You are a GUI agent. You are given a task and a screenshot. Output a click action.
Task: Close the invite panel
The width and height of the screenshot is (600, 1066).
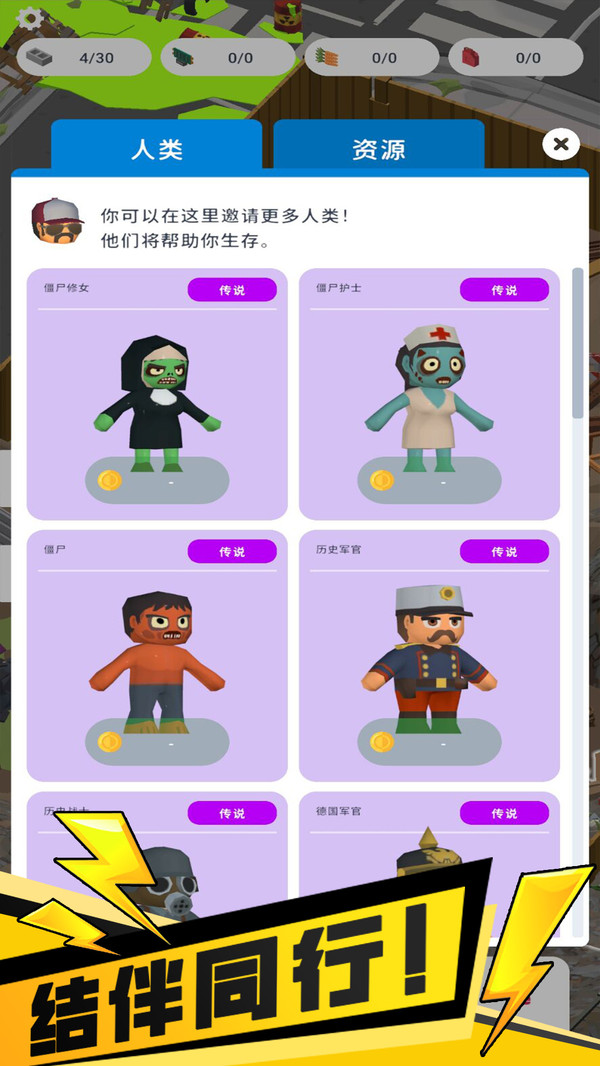pyautogui.click(x=561, y=144)
